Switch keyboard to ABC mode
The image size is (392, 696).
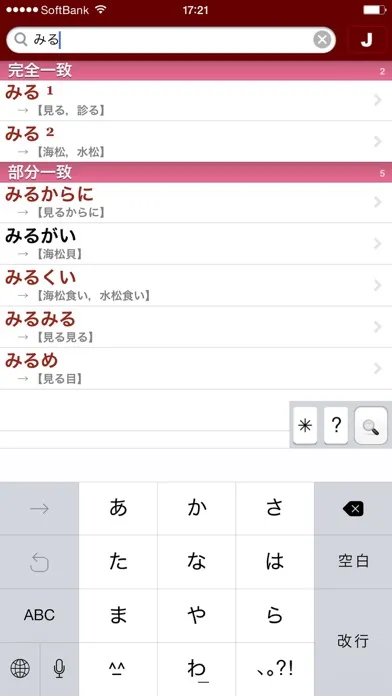(x=39, y=615)
